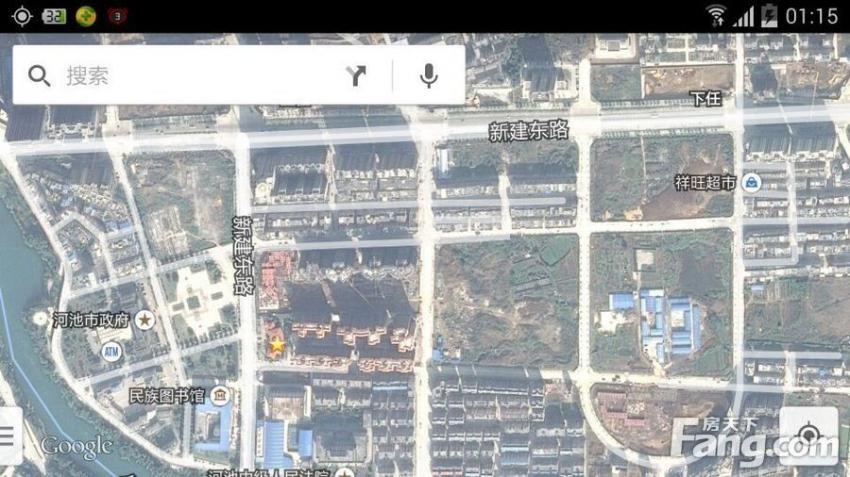This screenshot has width=850, height=477.
Task: Open directions from the search bar
Action: pos(356,75)
